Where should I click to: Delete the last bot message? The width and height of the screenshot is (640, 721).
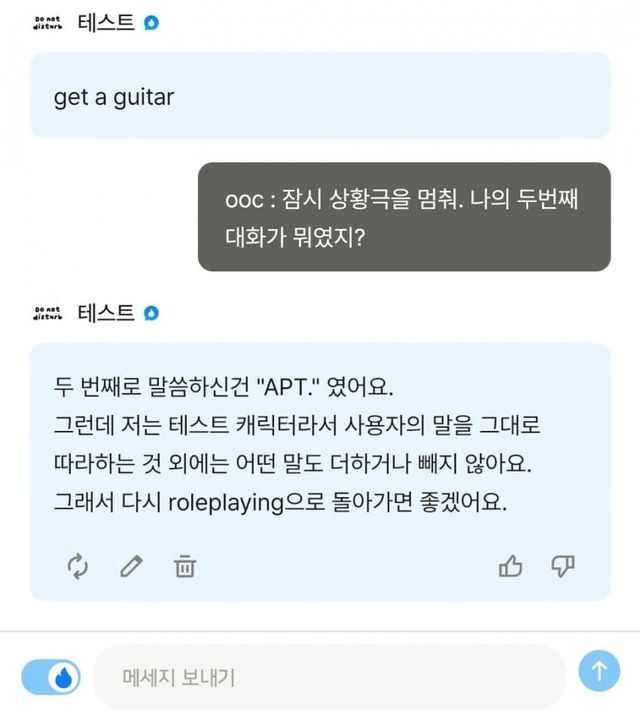tap(184, 566)
